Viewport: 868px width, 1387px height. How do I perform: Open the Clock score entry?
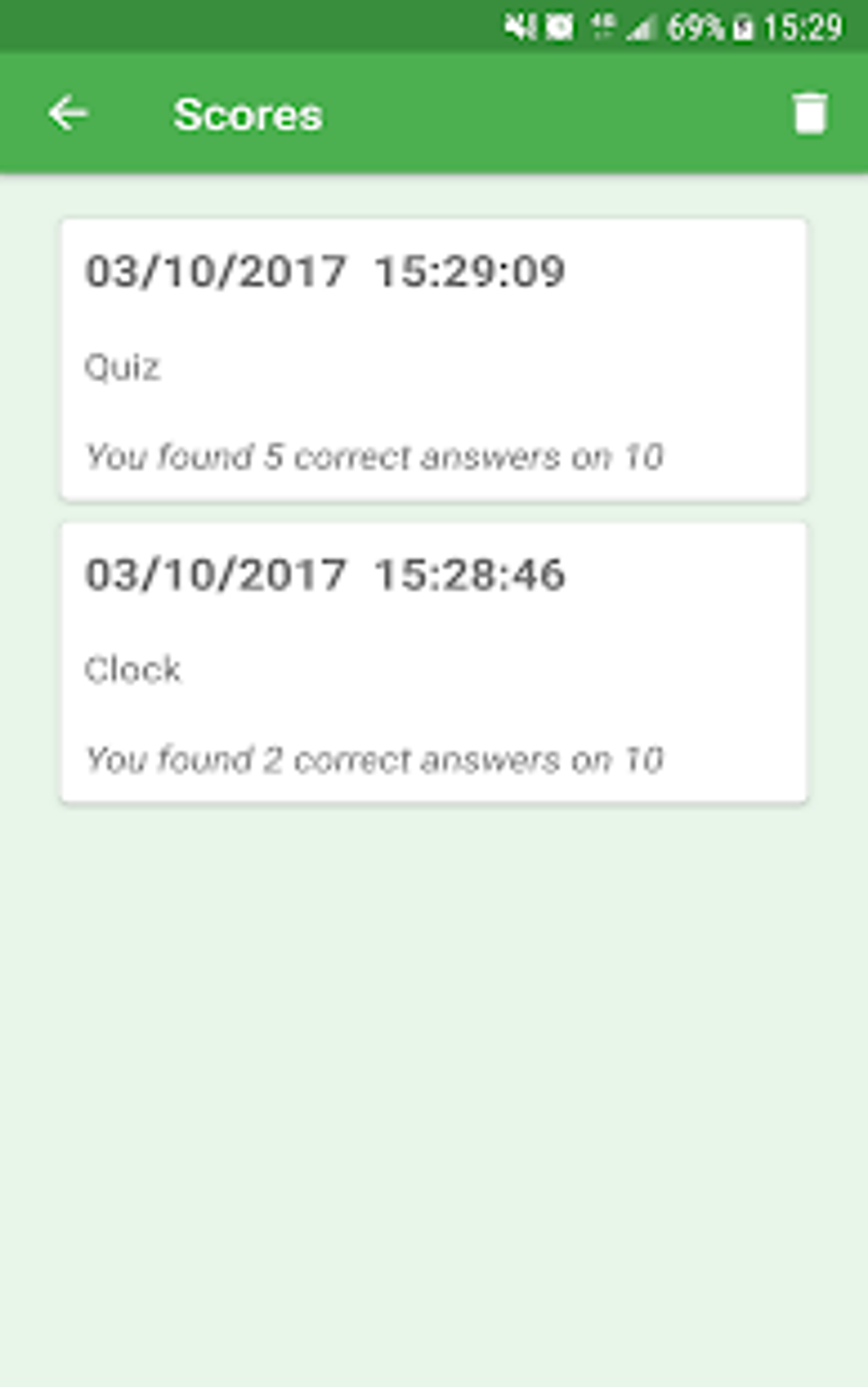[x=434, y=662]
